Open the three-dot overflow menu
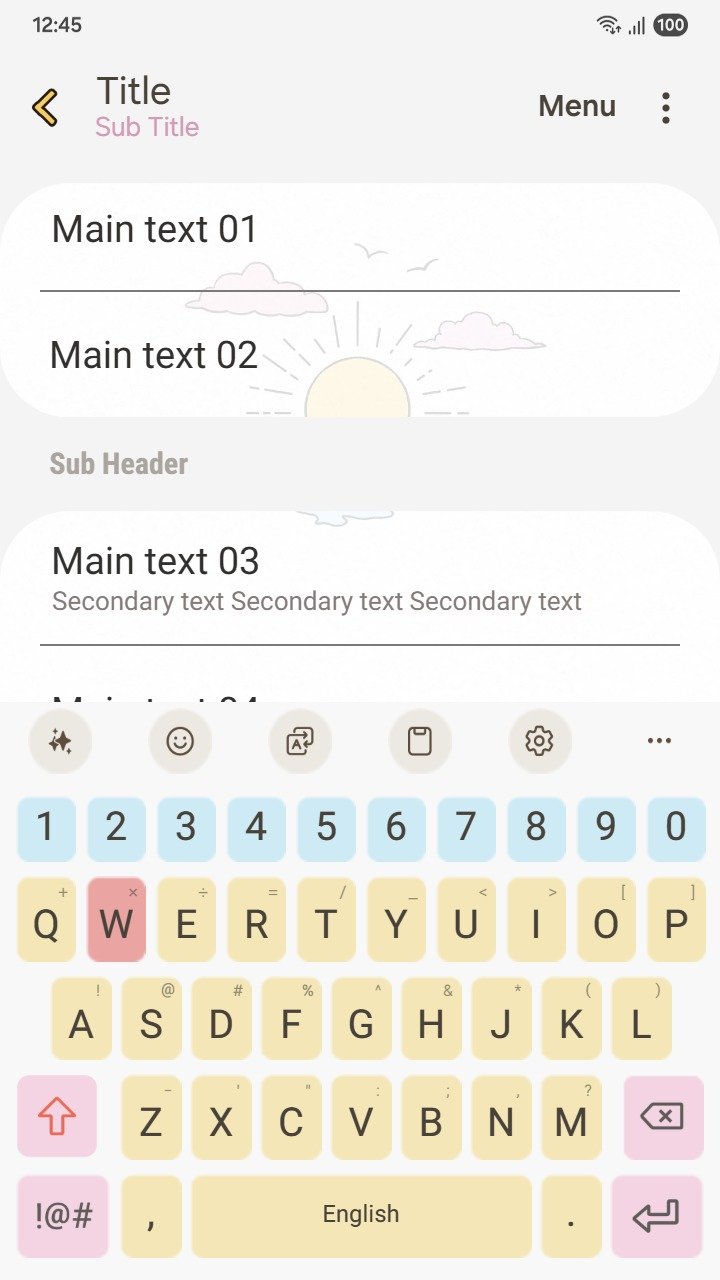The image size is (720, 1280). tap(665, 107)
